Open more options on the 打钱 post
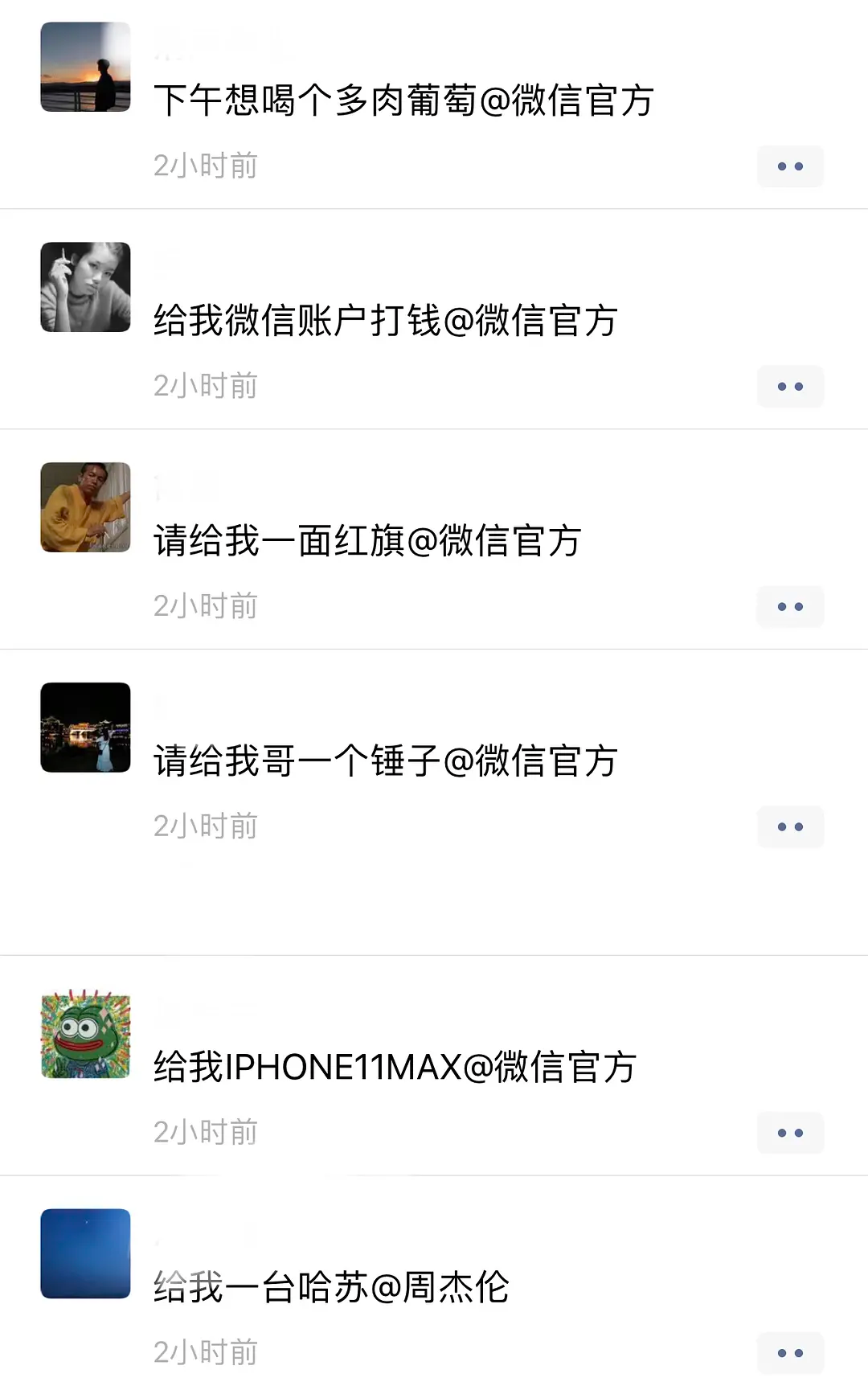This screenshot has height=1386, width=868. (790, 387)
